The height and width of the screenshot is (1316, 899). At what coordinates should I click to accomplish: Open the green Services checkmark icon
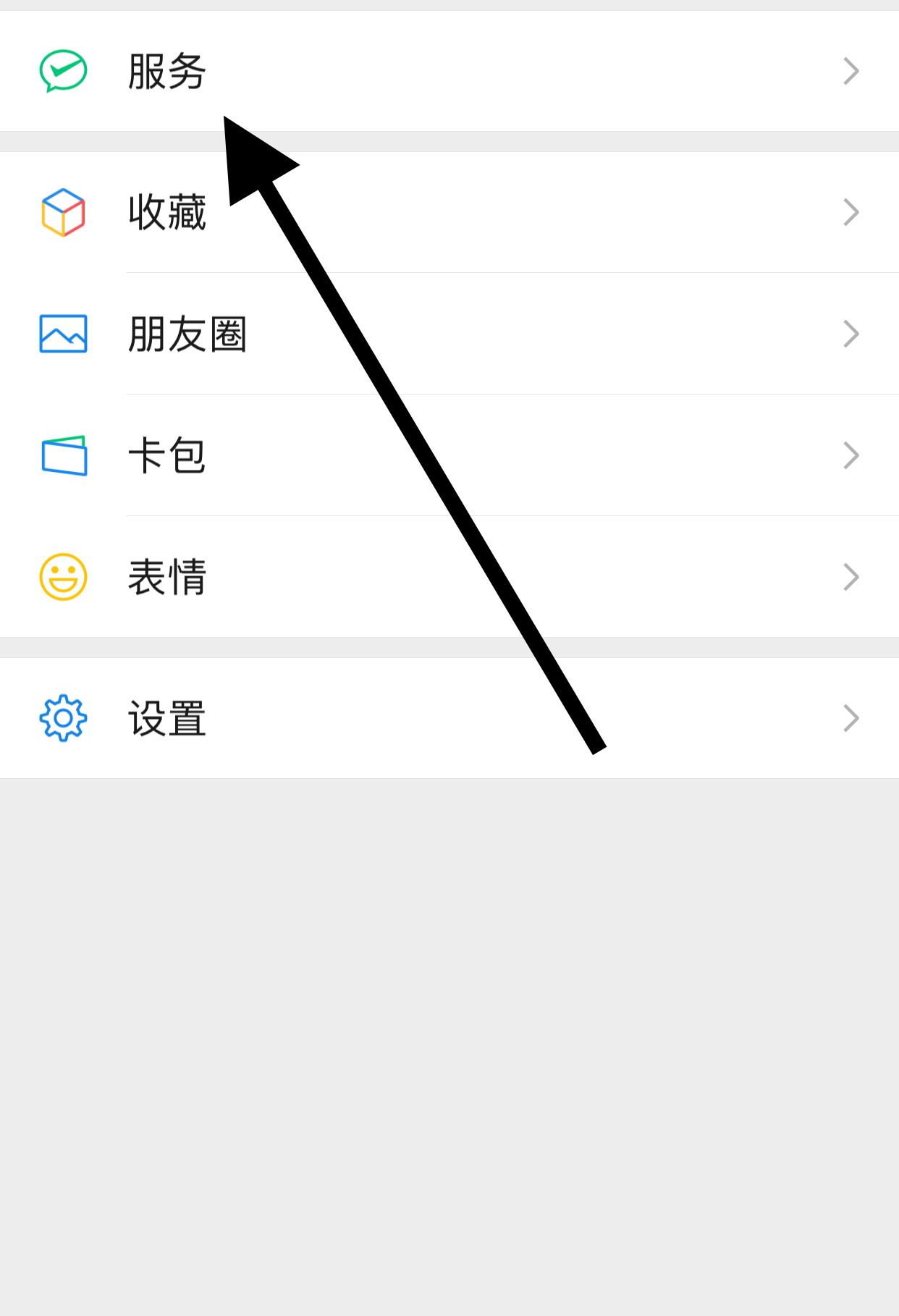pyautogui.click(x=62, y=70)
